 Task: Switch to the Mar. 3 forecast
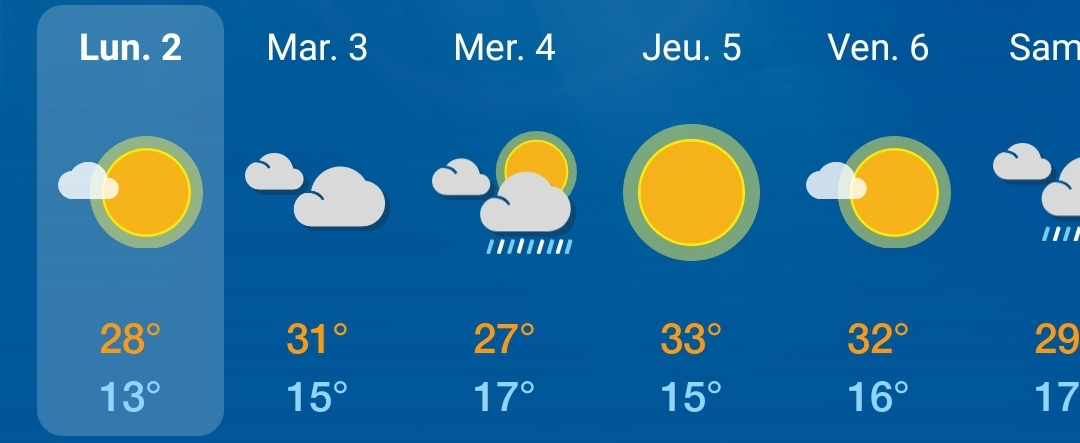point(317,220)
